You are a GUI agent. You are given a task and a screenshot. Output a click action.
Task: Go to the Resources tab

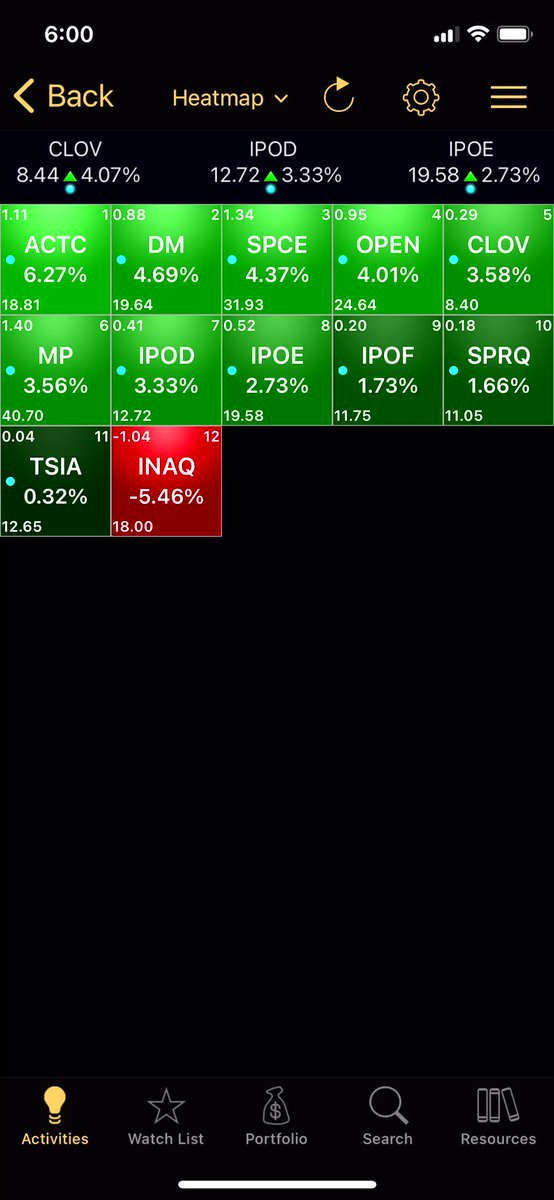pos(498,1116)
